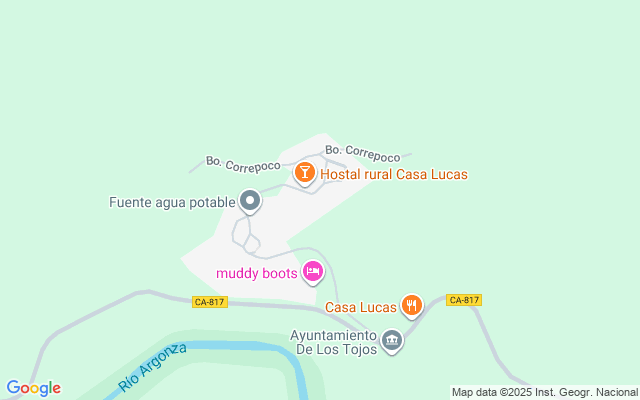The height and width of the screenshot is (400, 640).
Task: Tap the muddy boots lodging pin
Action: [313, 271]
